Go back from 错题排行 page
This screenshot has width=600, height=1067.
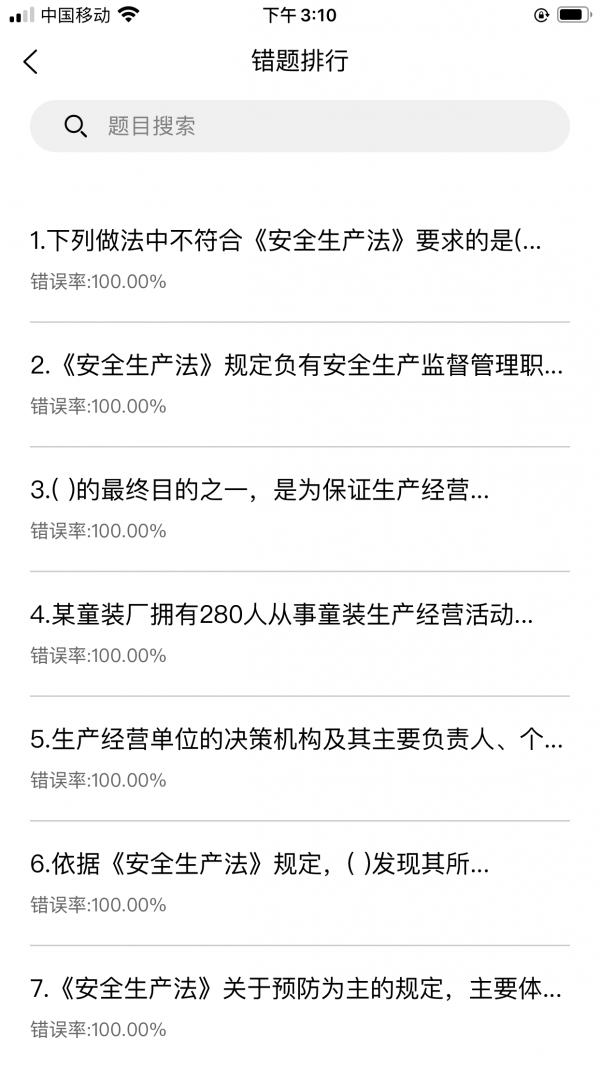[31, 62]
